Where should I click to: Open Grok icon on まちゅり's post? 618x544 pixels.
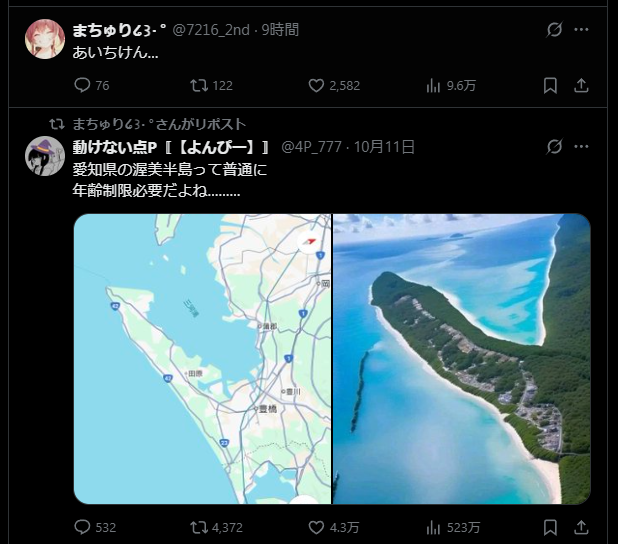555,29
